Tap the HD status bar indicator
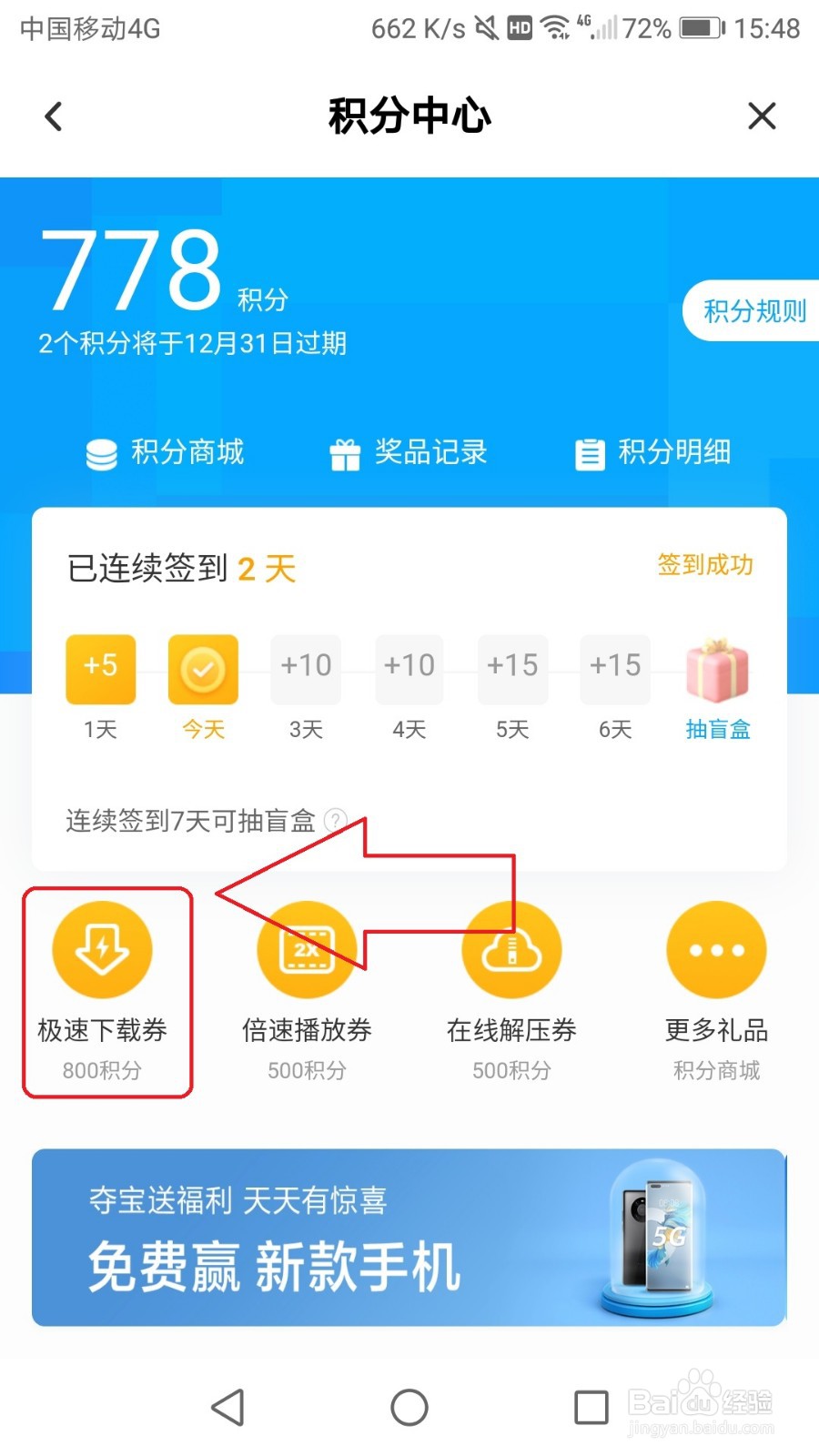 pos(520,29)
